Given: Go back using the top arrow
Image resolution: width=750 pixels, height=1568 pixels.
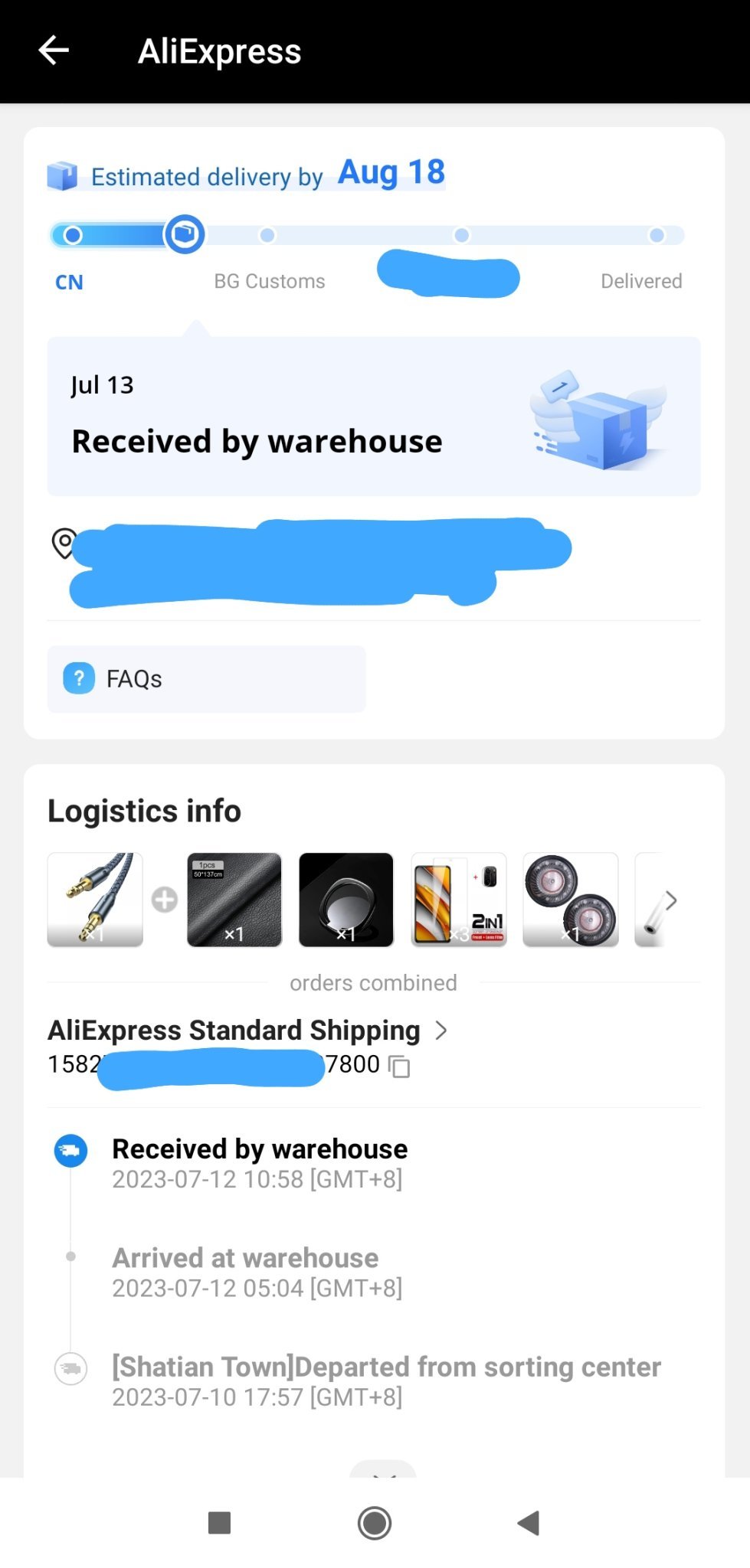Looking at the screenshot, I should coord(54,51).
